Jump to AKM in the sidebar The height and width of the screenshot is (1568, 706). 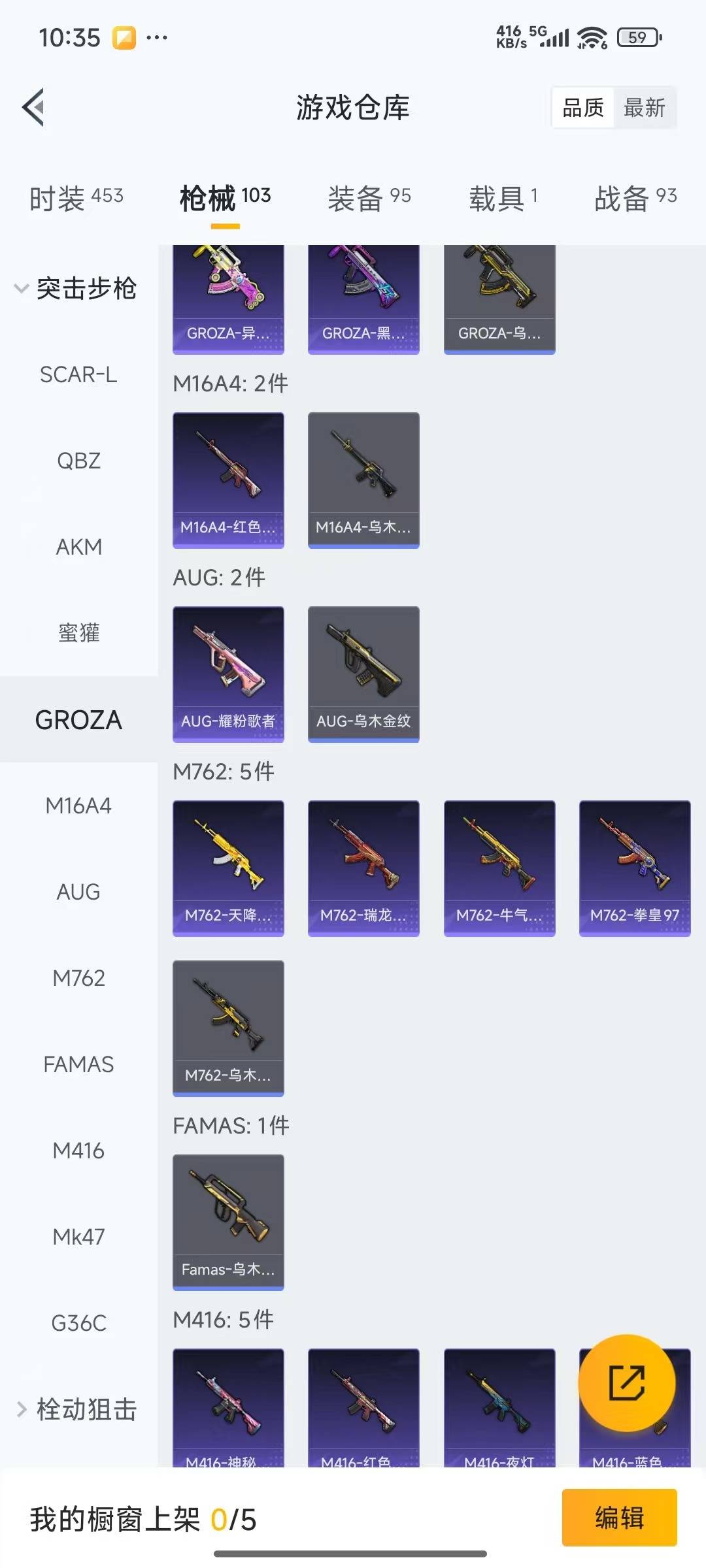tap(78, 547)
